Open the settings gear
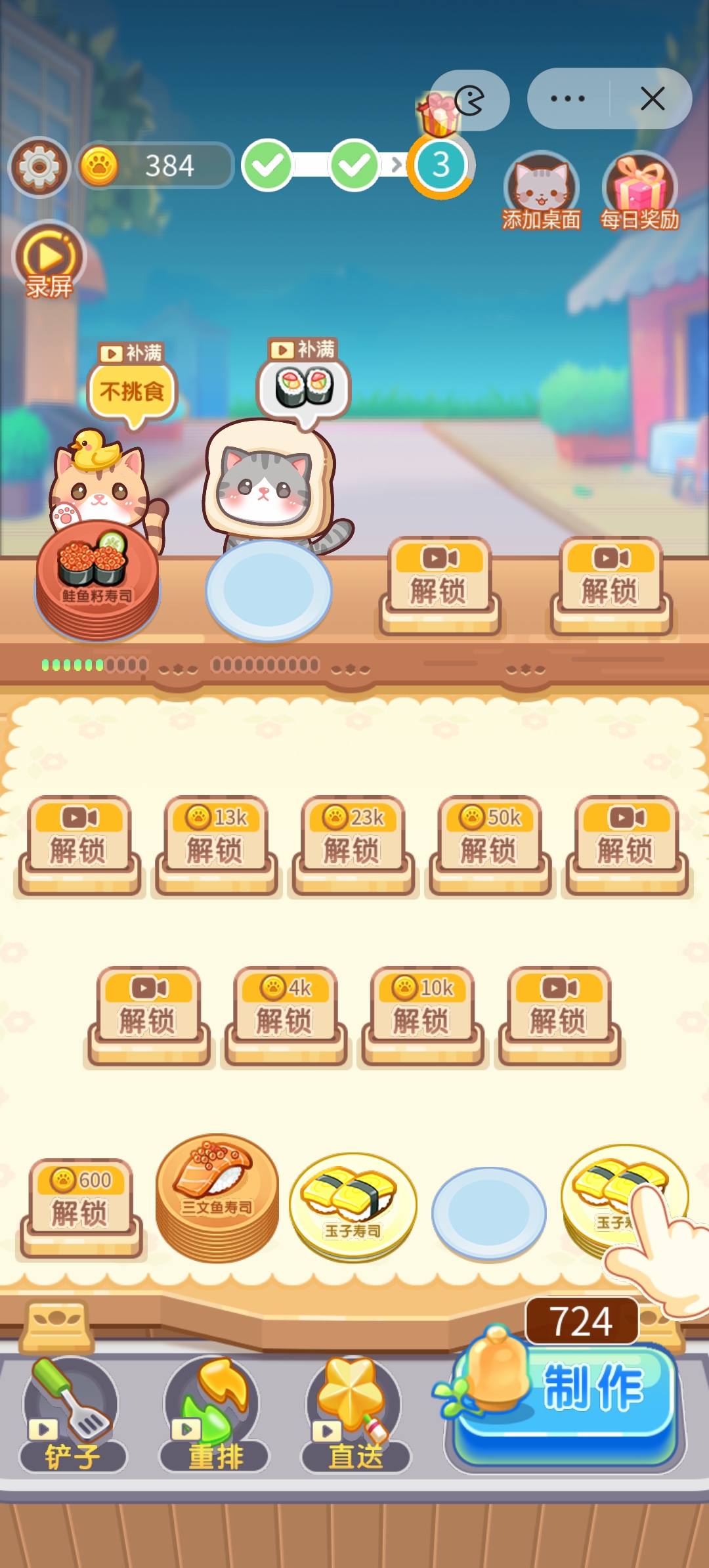The image size is (709, 1568). [41, 167]
